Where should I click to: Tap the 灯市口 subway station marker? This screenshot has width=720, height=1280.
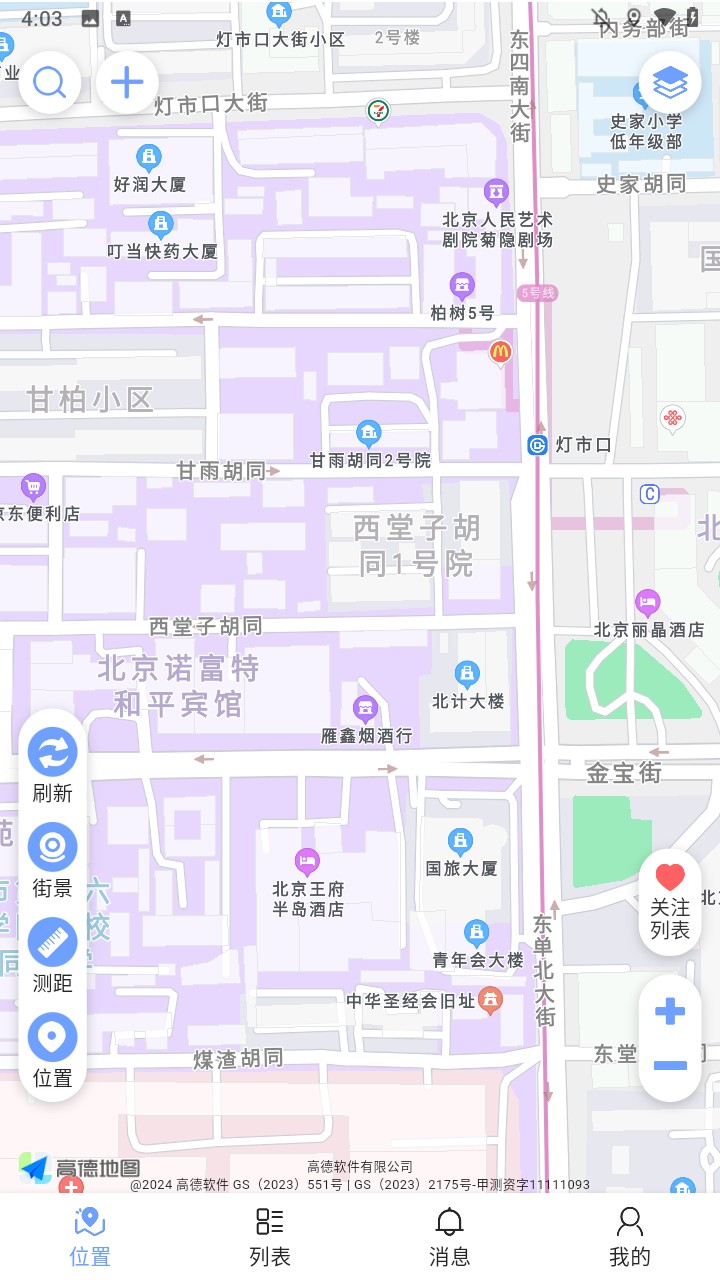(x=540, y=447)
